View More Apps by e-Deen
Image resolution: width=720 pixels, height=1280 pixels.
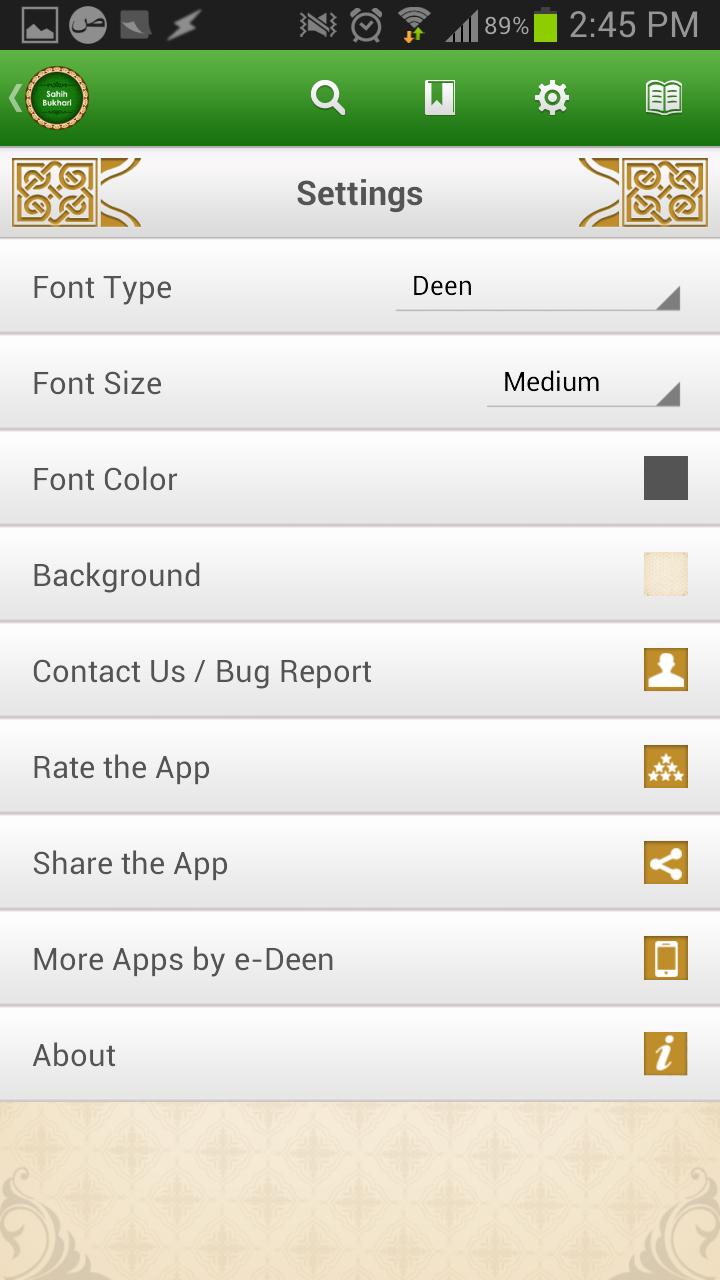coord(360,959)
